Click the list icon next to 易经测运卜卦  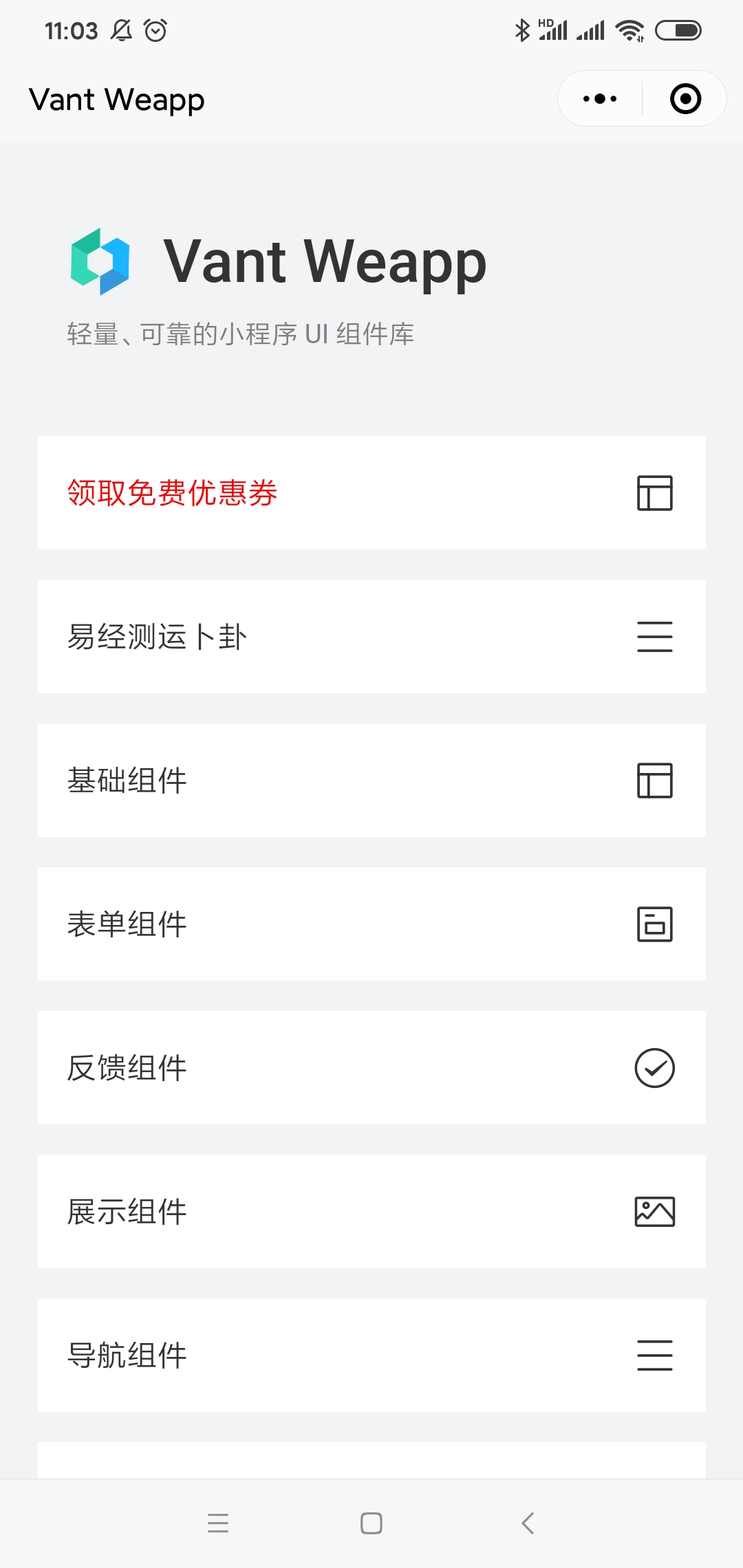654,637
